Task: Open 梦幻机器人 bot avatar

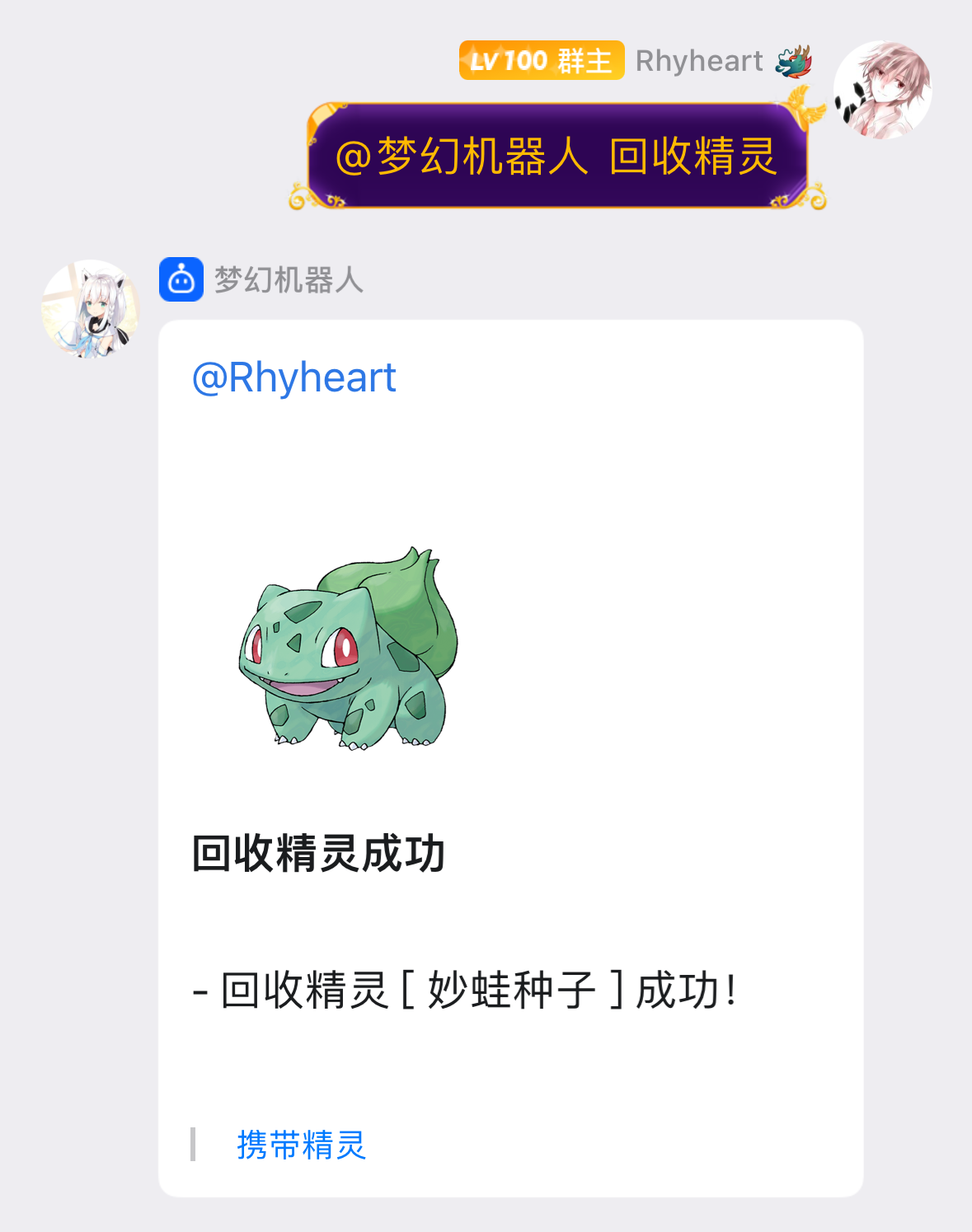Action: [x=91, y=309]
